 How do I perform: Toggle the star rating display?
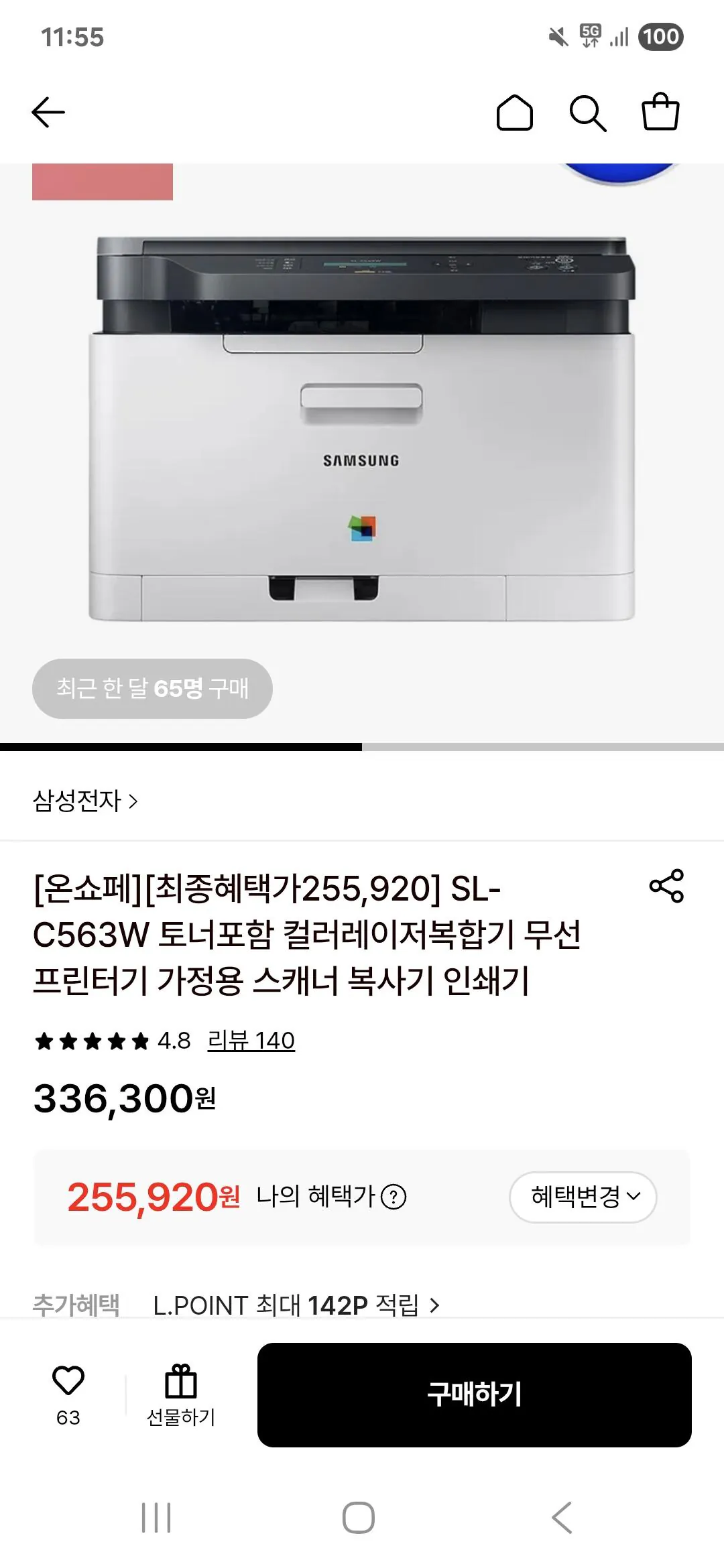pyautogui.click(x=92, y=1039)
